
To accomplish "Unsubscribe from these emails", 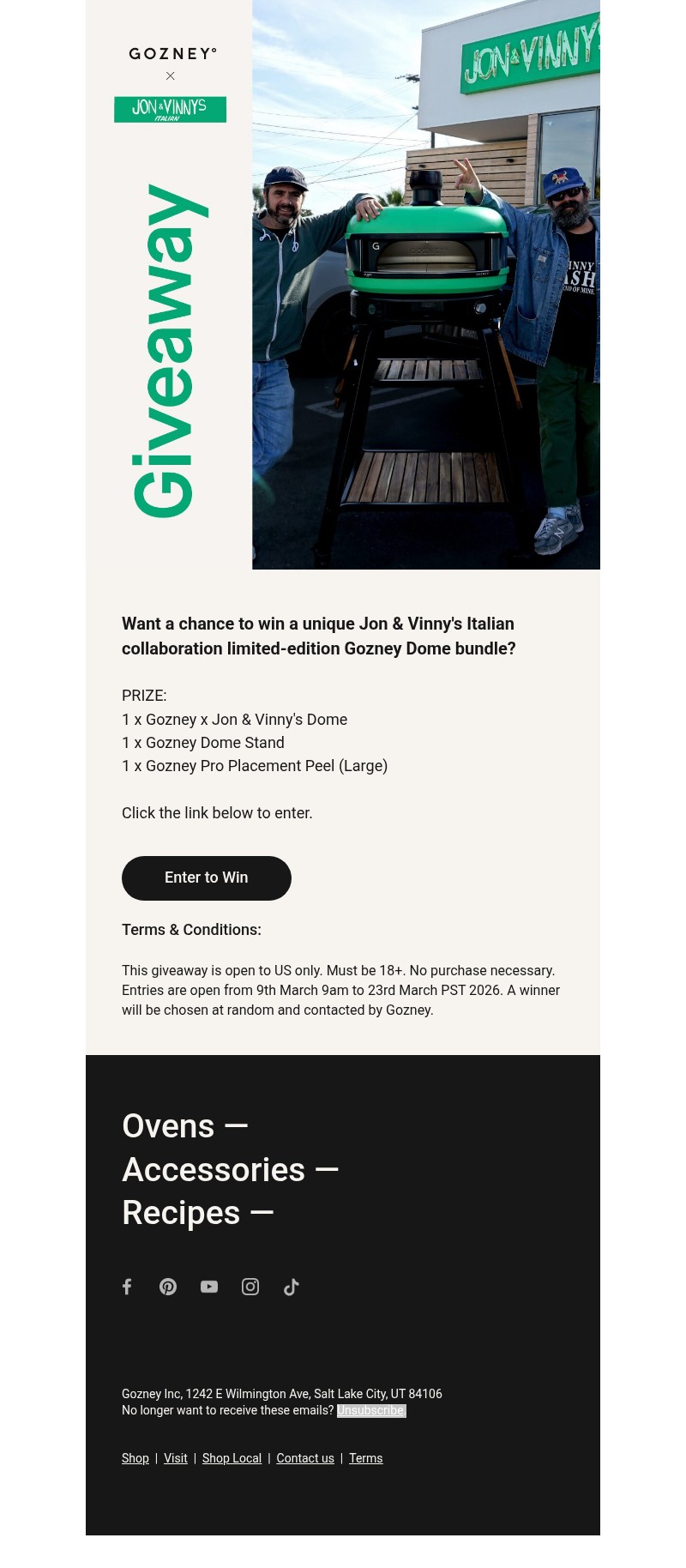I will tap(370, 1410).
